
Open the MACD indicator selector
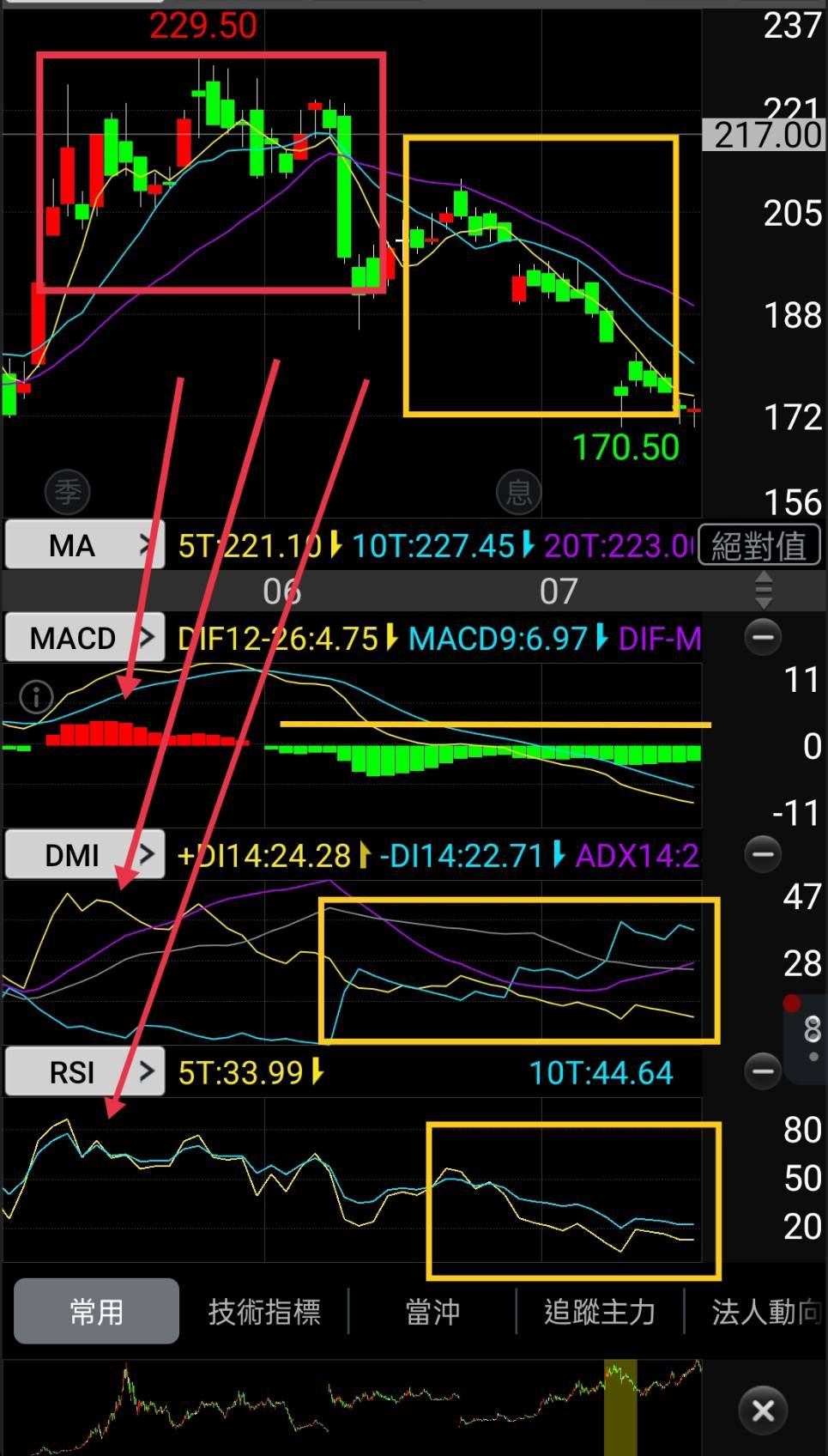(84, 638)
